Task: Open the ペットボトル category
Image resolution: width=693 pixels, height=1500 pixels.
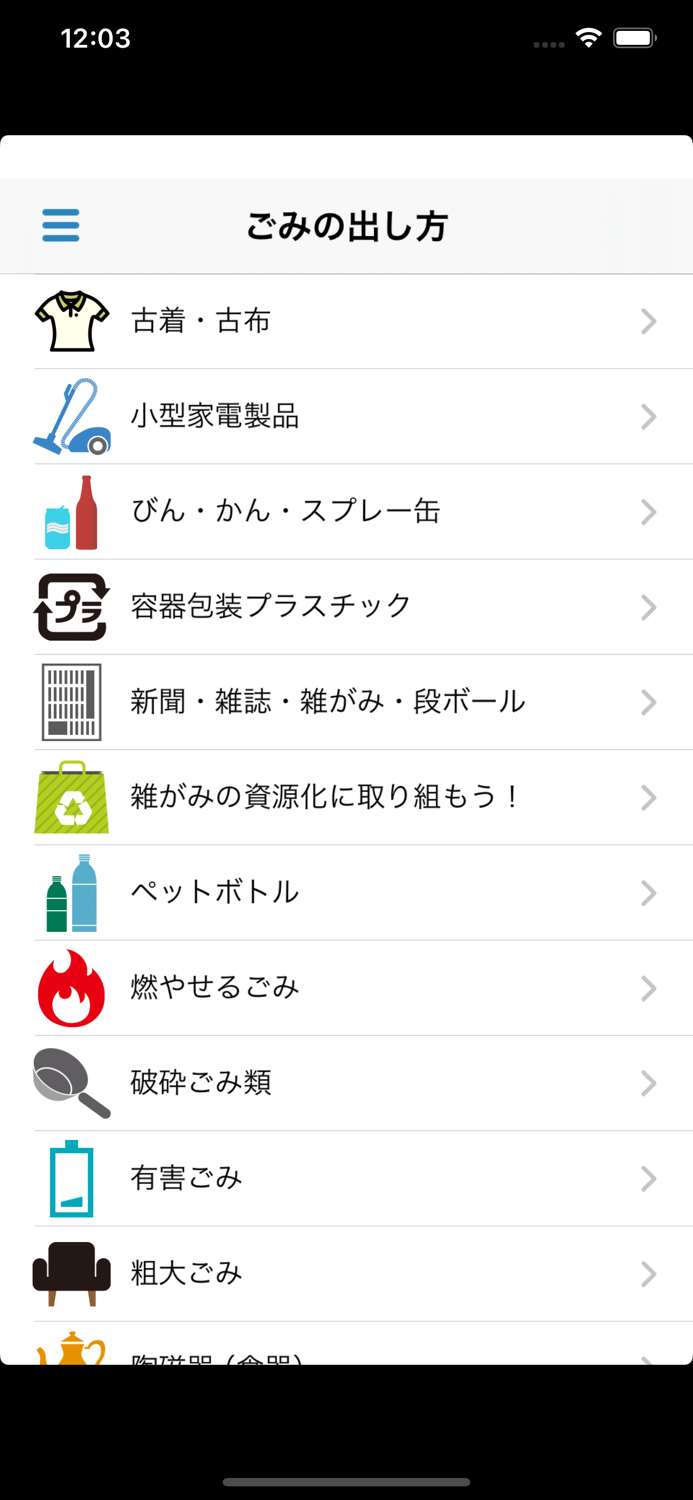Action: [346, 893]
